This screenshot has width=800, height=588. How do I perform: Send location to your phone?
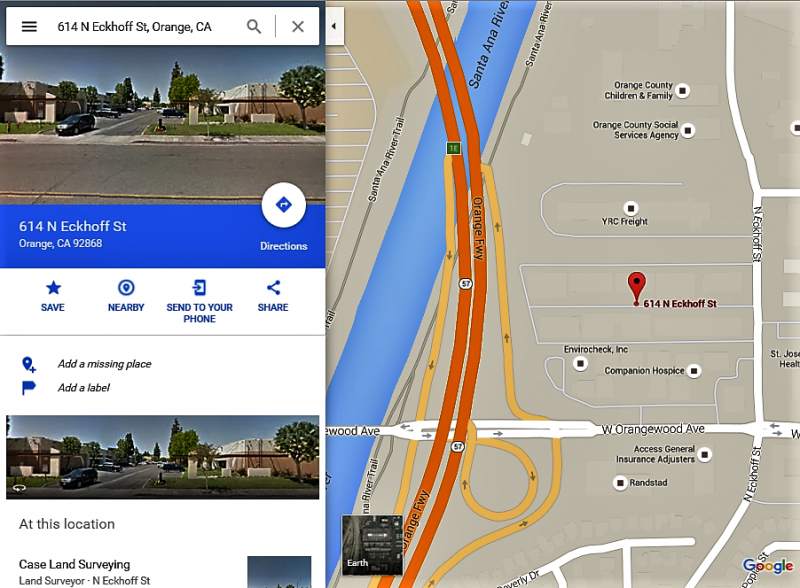coord(199,299)
